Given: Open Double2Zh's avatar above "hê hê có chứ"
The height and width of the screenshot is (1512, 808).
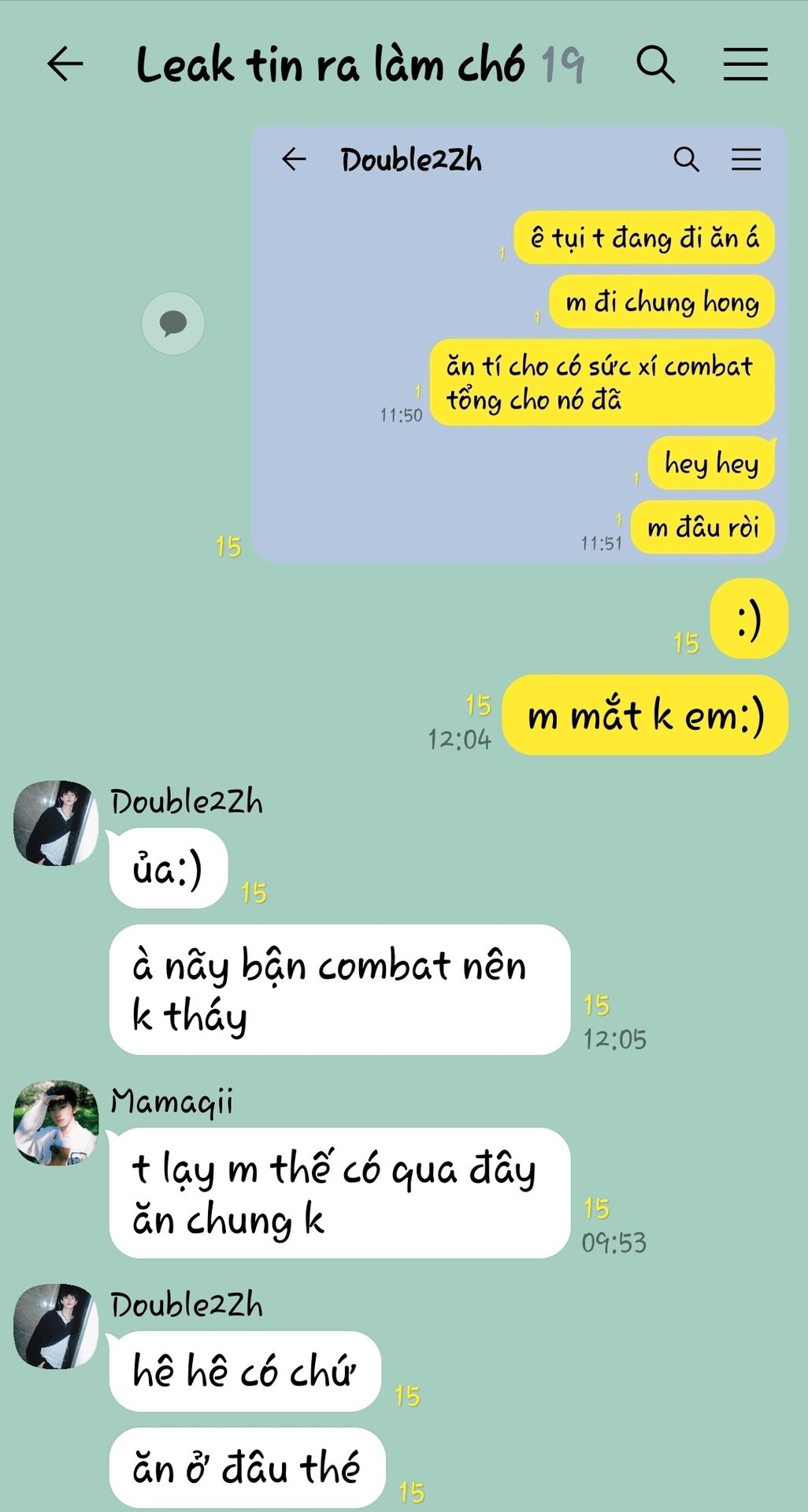Looking at the screenshot, I should [56, 1326].
